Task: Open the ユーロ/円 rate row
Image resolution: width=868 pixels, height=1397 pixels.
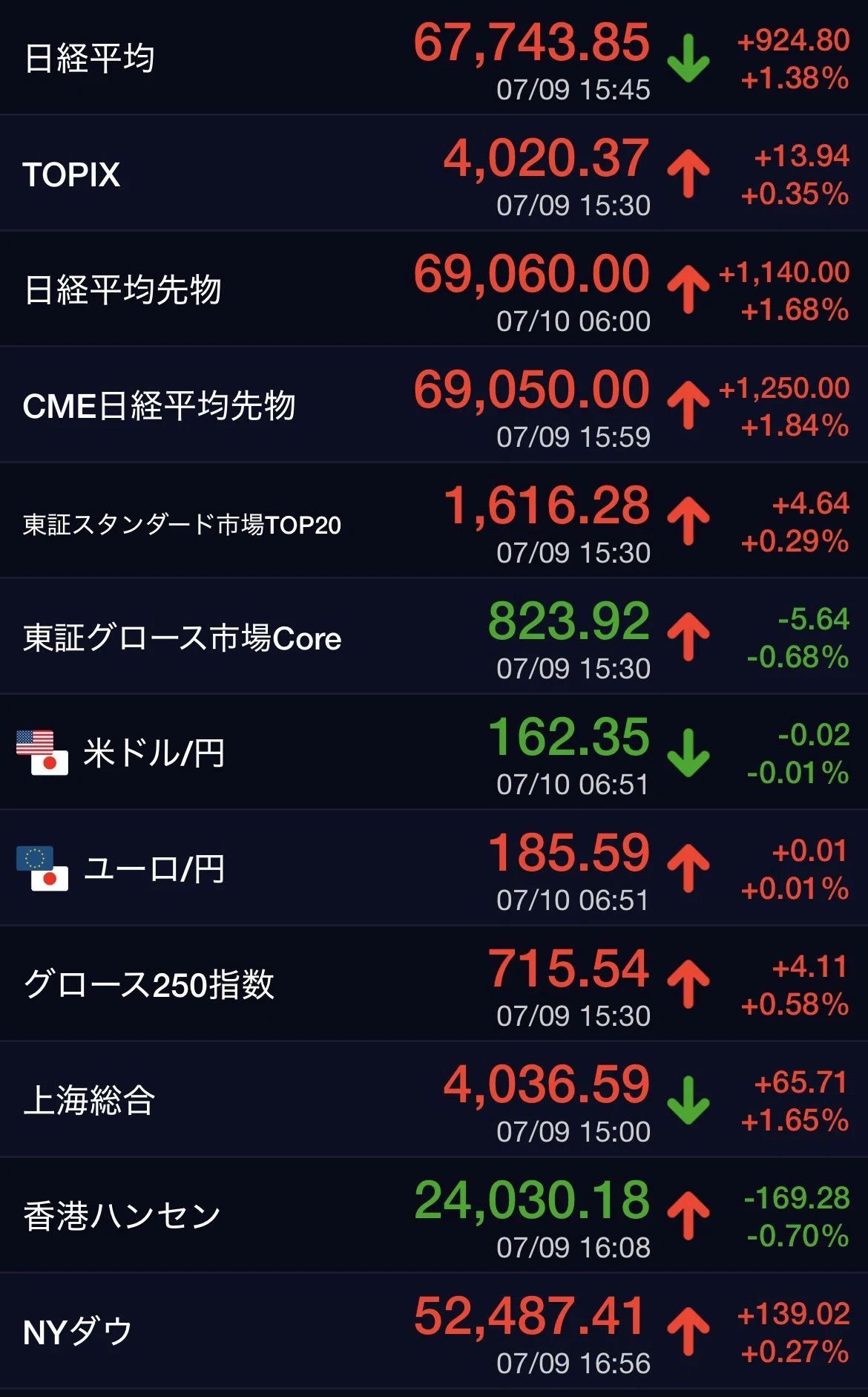Action: 434,868
